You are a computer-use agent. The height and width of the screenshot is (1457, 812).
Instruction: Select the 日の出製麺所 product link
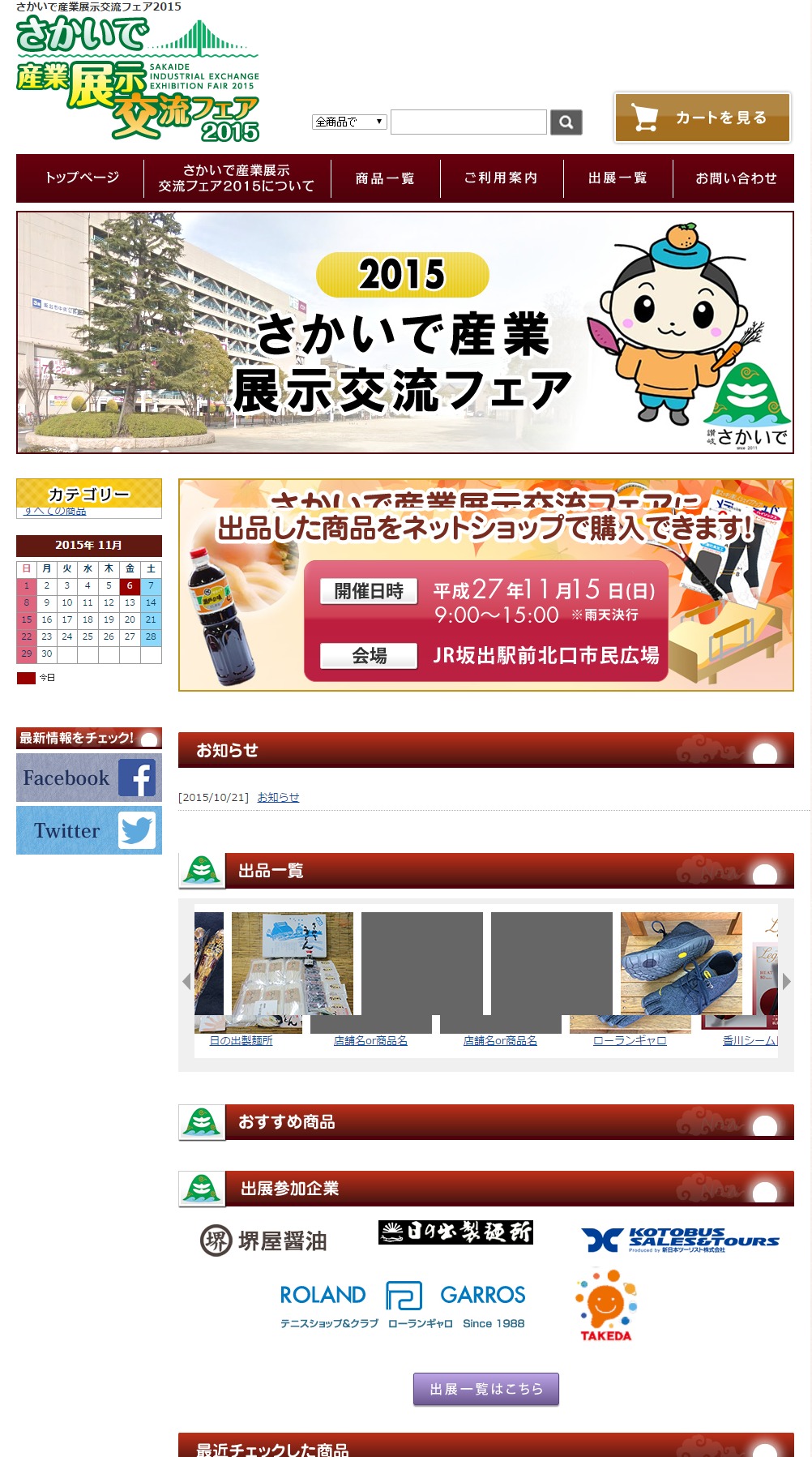coord(241,1040)
